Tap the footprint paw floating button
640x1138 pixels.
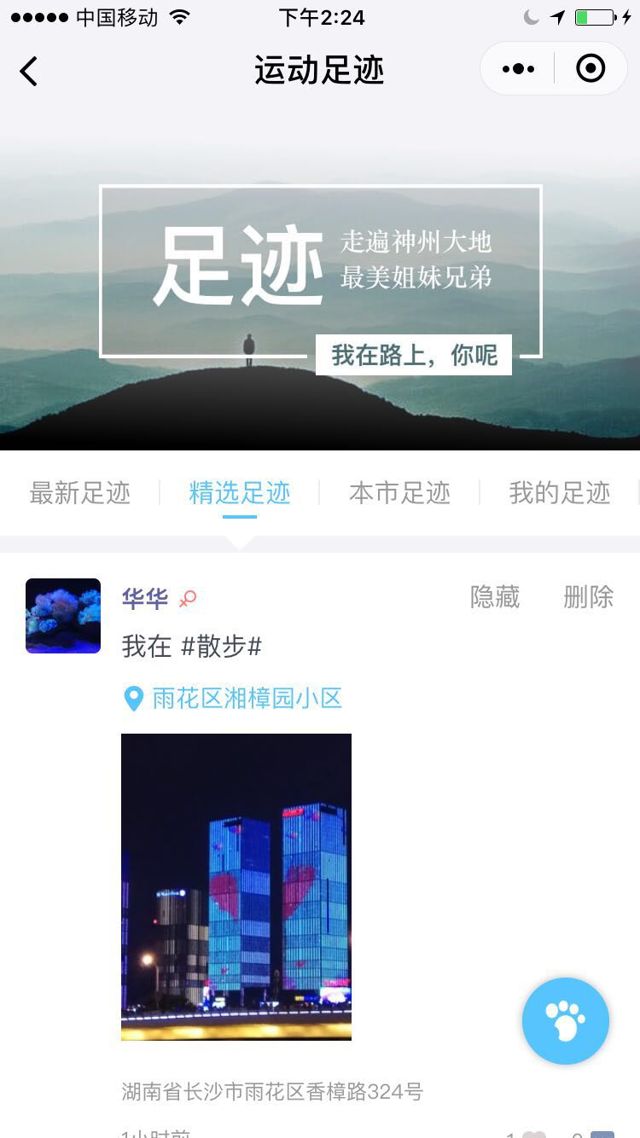click(565, 1021)
